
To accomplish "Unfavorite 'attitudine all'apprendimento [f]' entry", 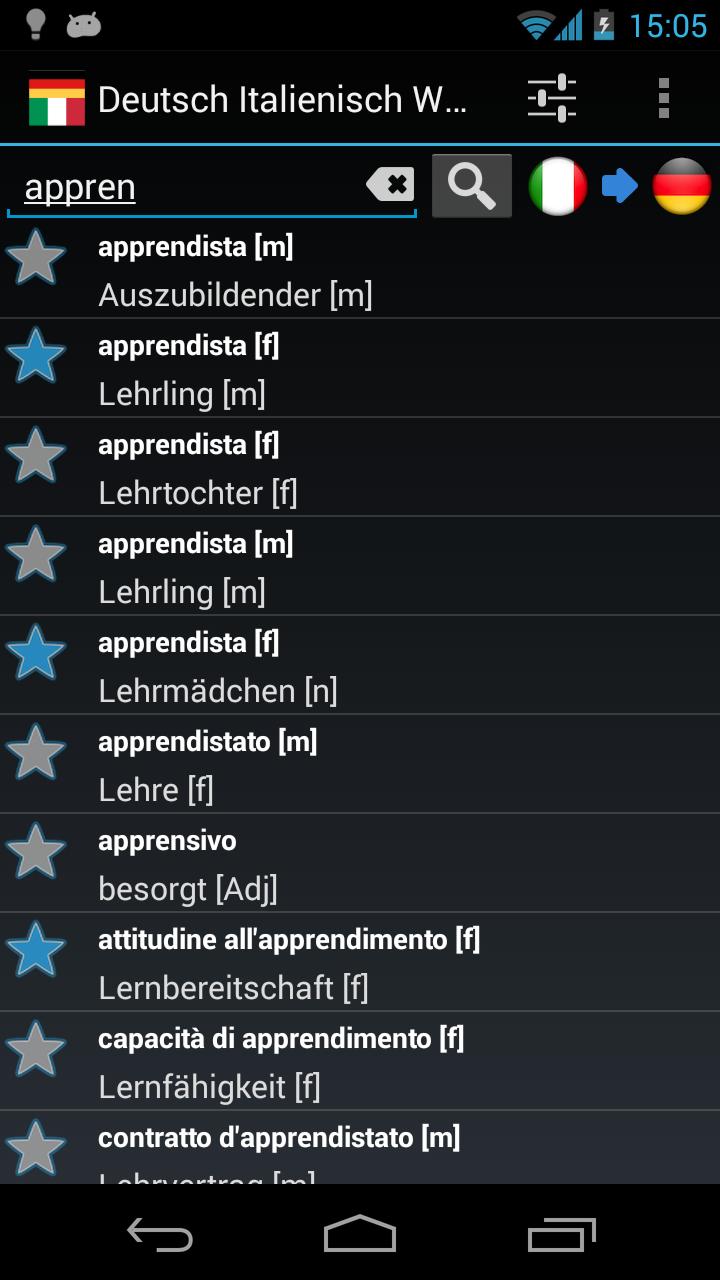I will [x=37, y=950].
